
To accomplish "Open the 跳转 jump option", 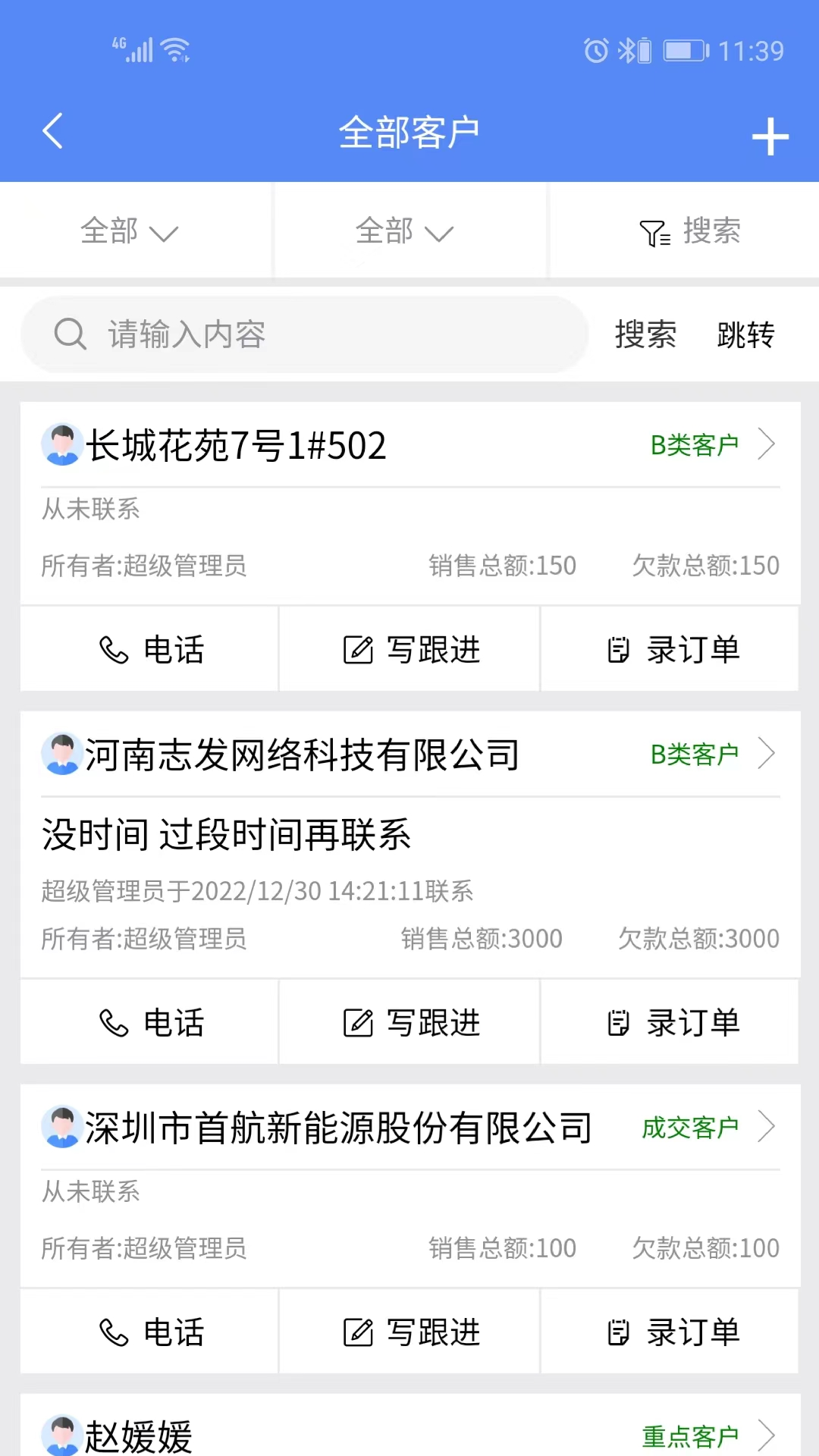I will [746, 334].
